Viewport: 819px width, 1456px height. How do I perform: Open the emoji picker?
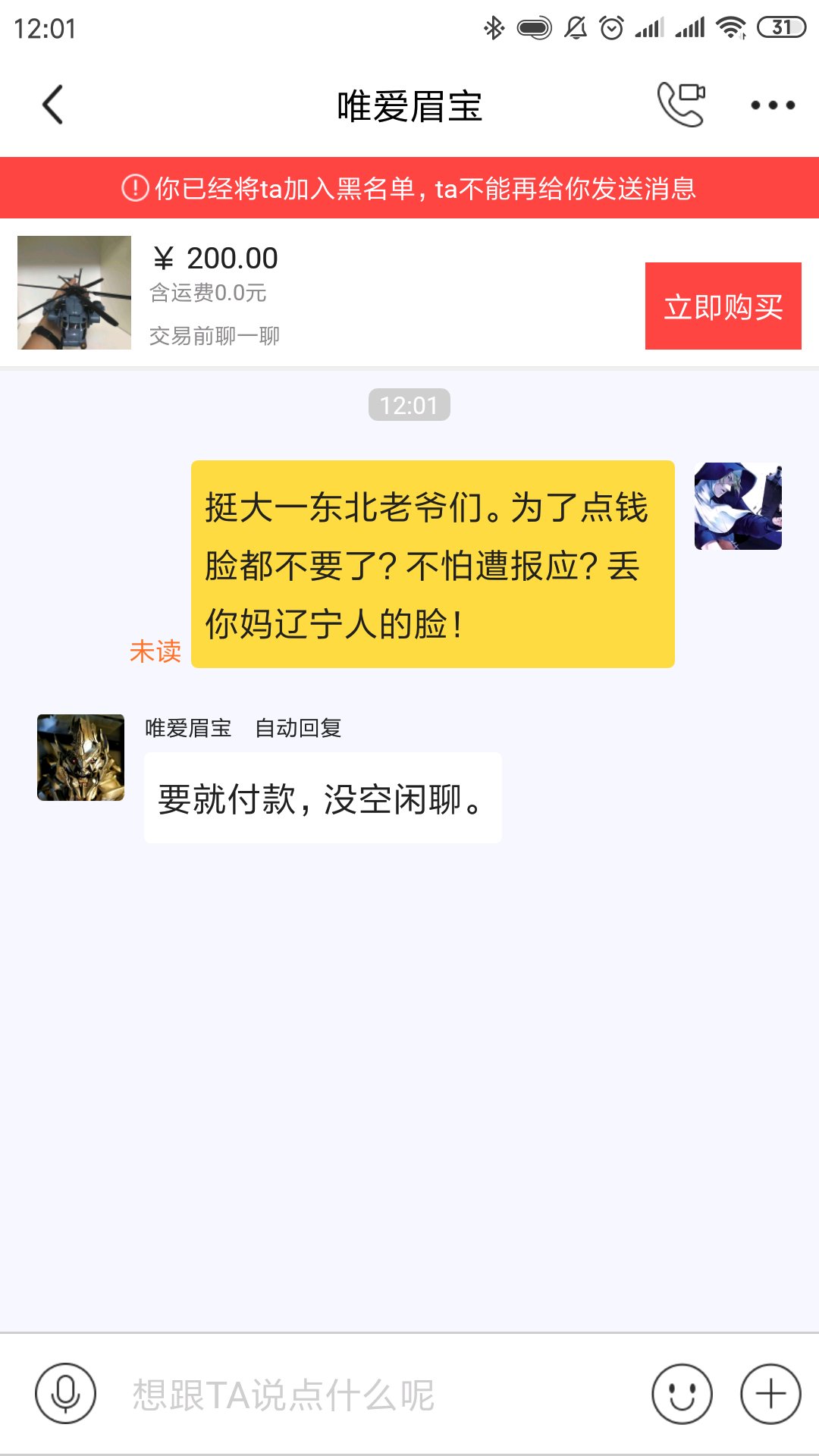(682, 1394)
